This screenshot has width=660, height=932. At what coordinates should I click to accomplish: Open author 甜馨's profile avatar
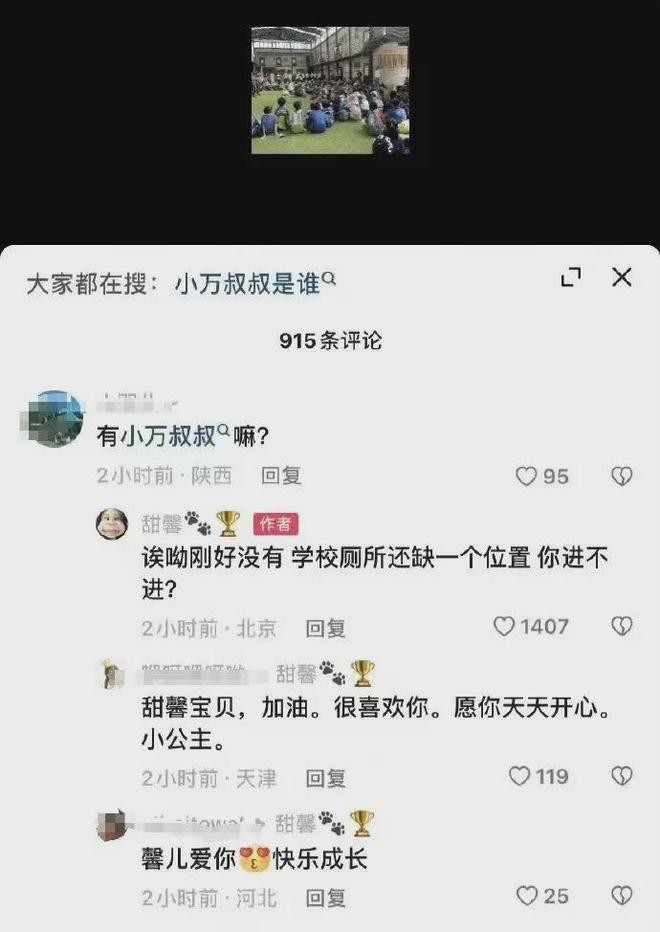click(112, 523)
